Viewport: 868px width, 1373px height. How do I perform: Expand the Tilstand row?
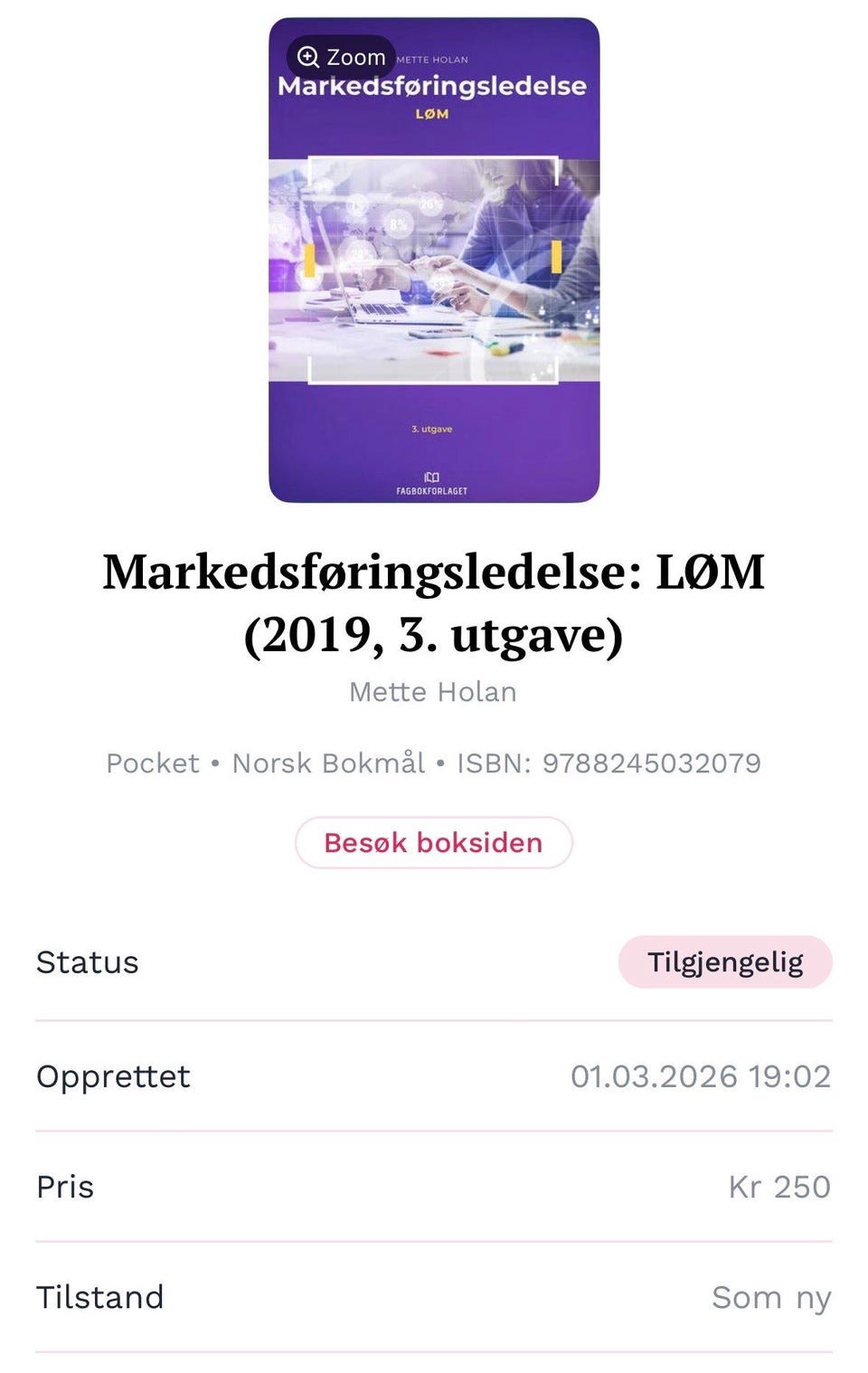pos(434,1297)
